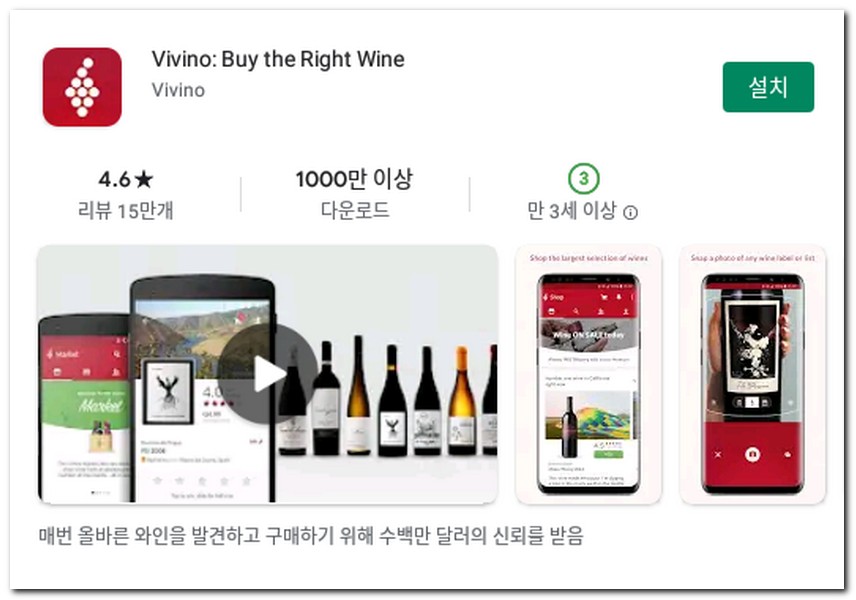Play the Vivino preview video
Image resolution: width=856 pixels, height=600 pixels.
coord(268,374)
